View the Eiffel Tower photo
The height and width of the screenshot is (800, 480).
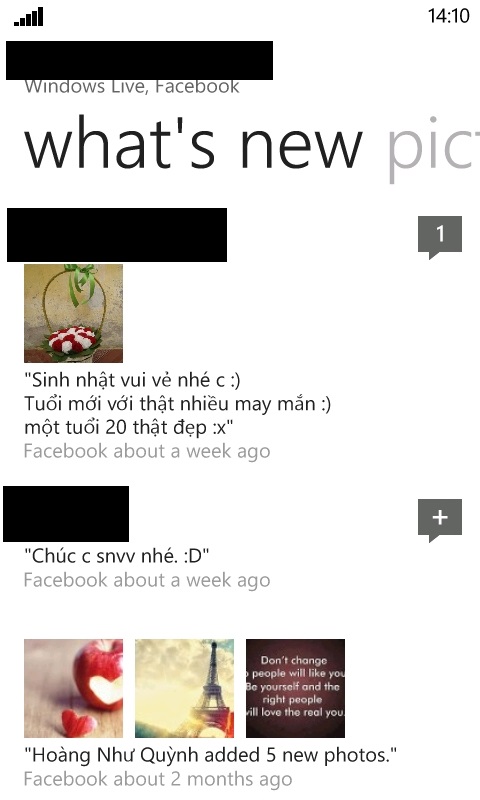tap(185, 688)
